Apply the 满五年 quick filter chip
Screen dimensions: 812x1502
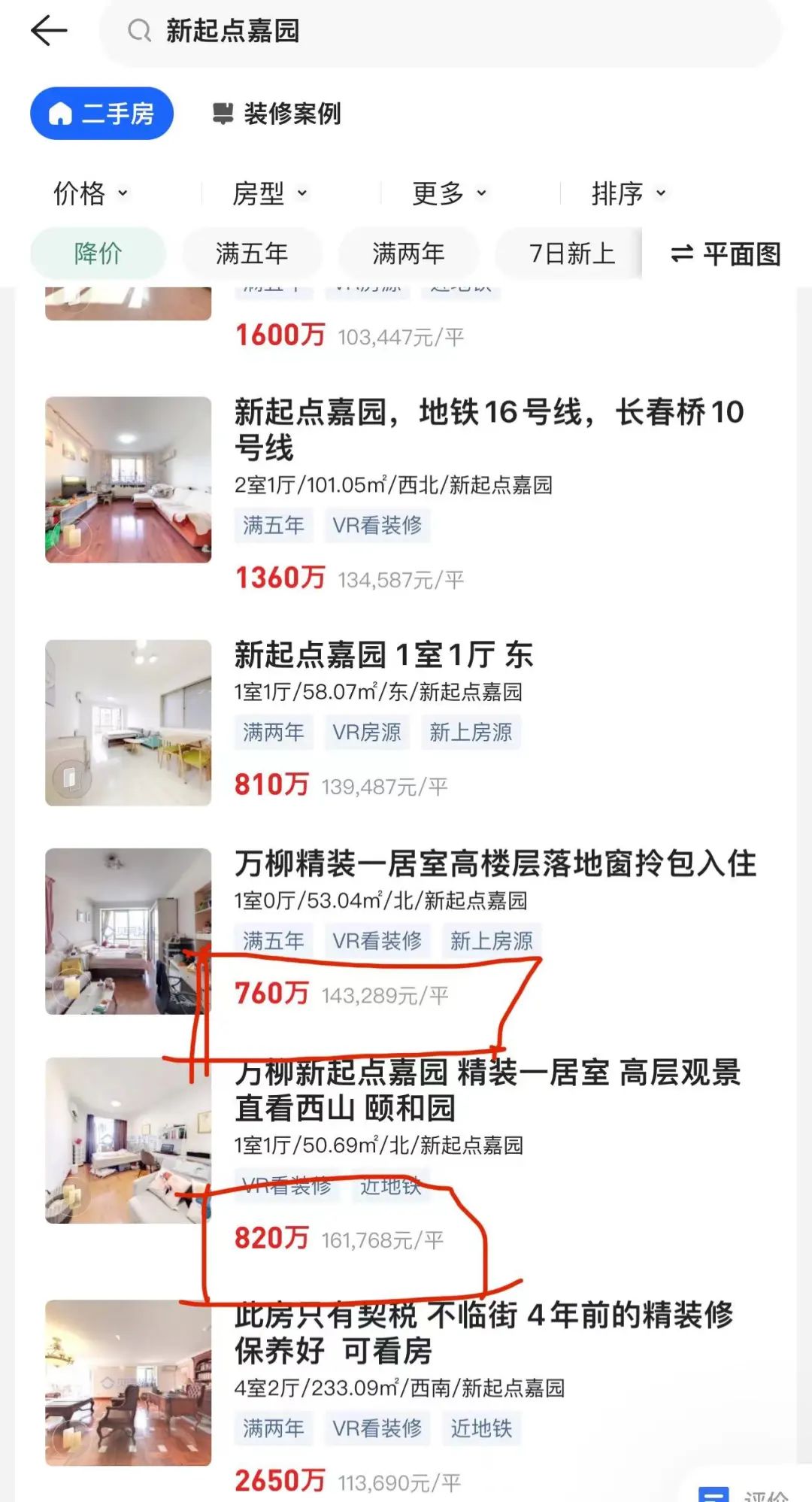pyautogui.click(x=252, y=253)
